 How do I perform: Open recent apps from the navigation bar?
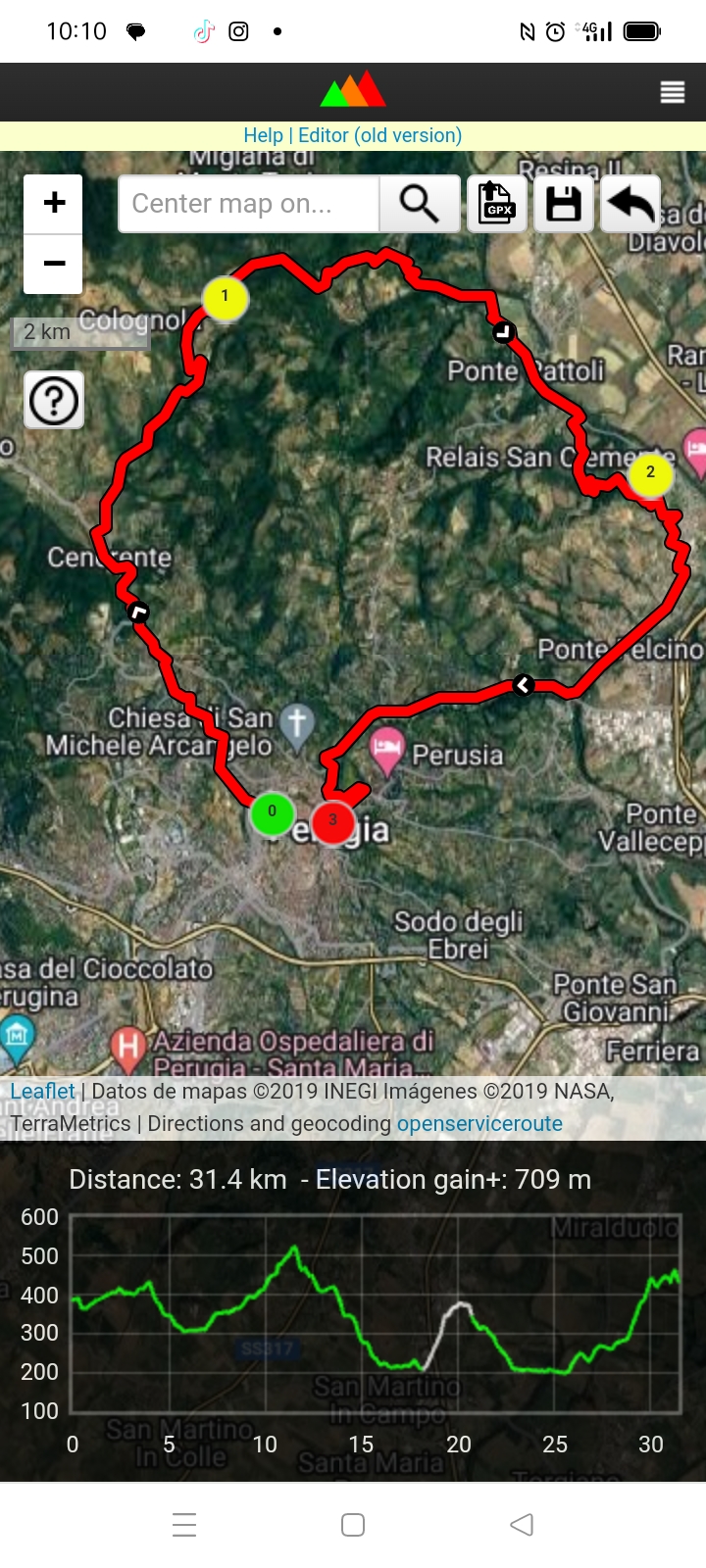pyautogui.click(x=184, y=1525)
